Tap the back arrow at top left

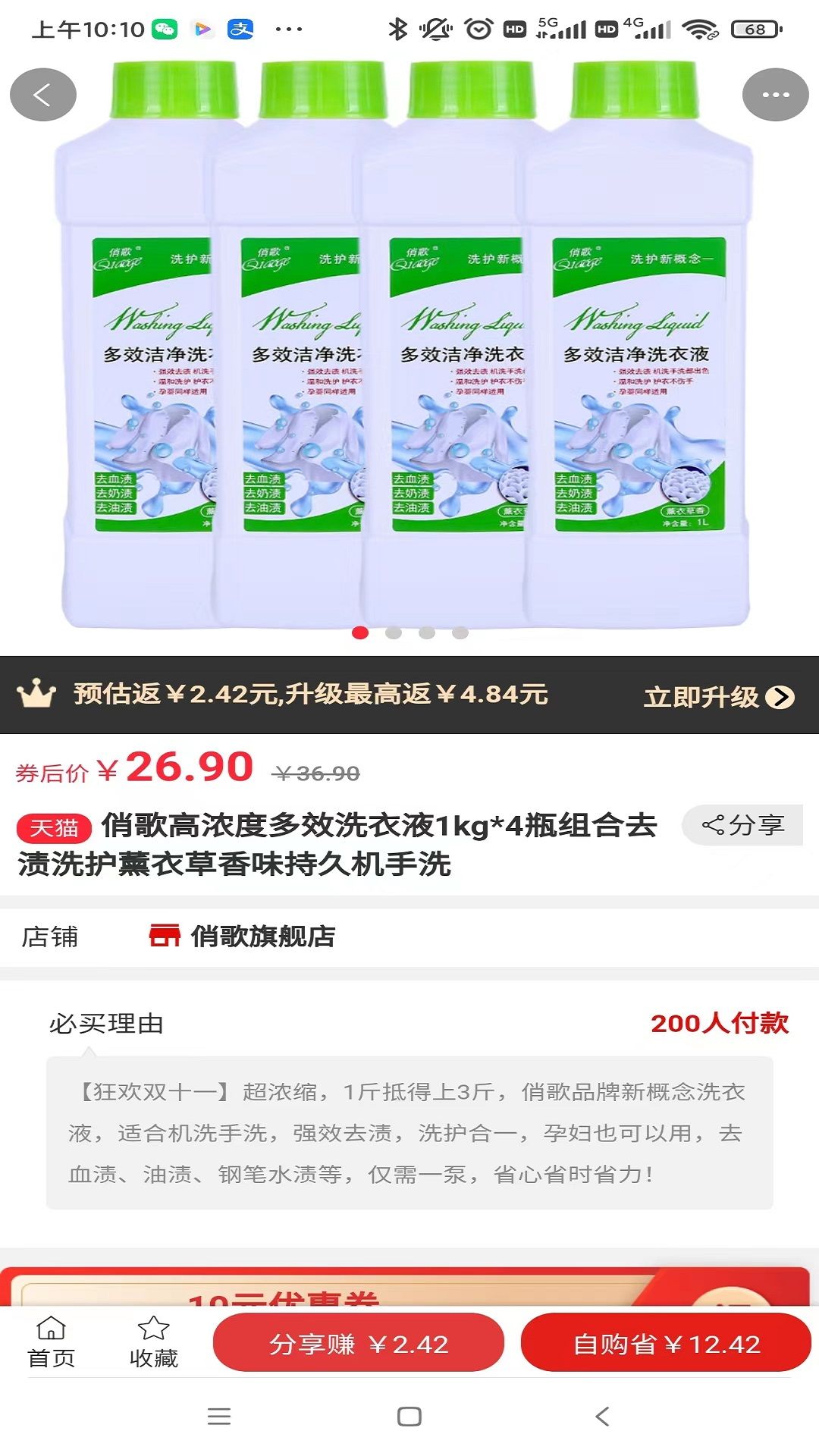click(x=43, y=96)
